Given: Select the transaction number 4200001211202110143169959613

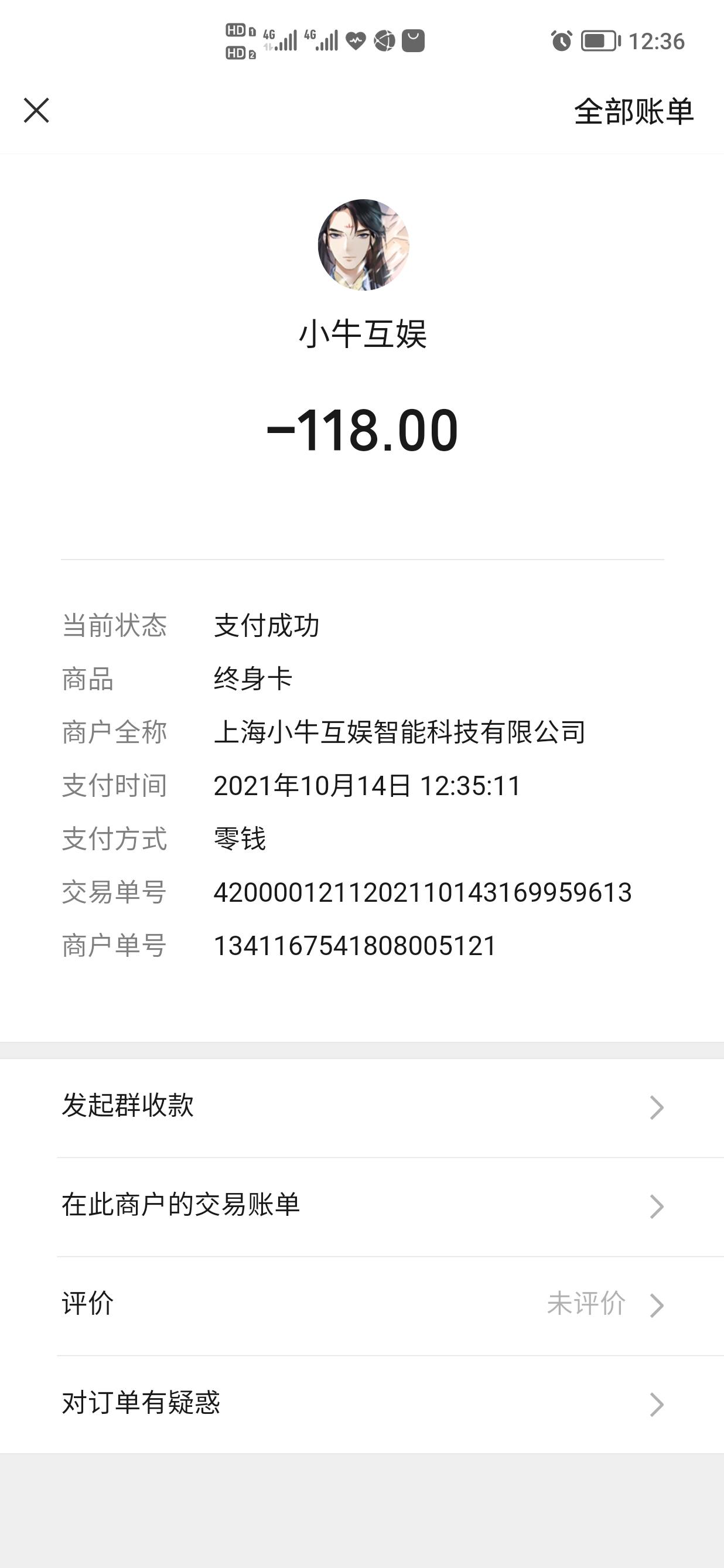Looking at the screenshot, I should tap(422, 893).
